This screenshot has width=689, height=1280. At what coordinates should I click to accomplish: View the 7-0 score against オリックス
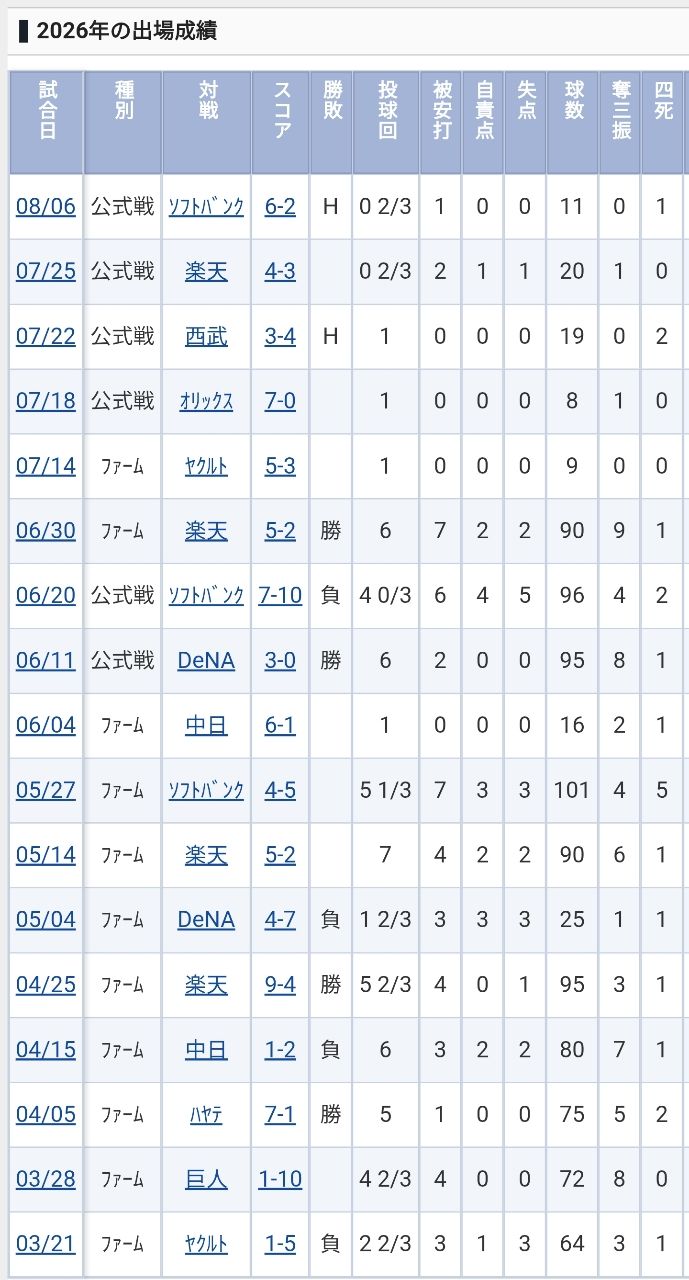click(280, 401)
